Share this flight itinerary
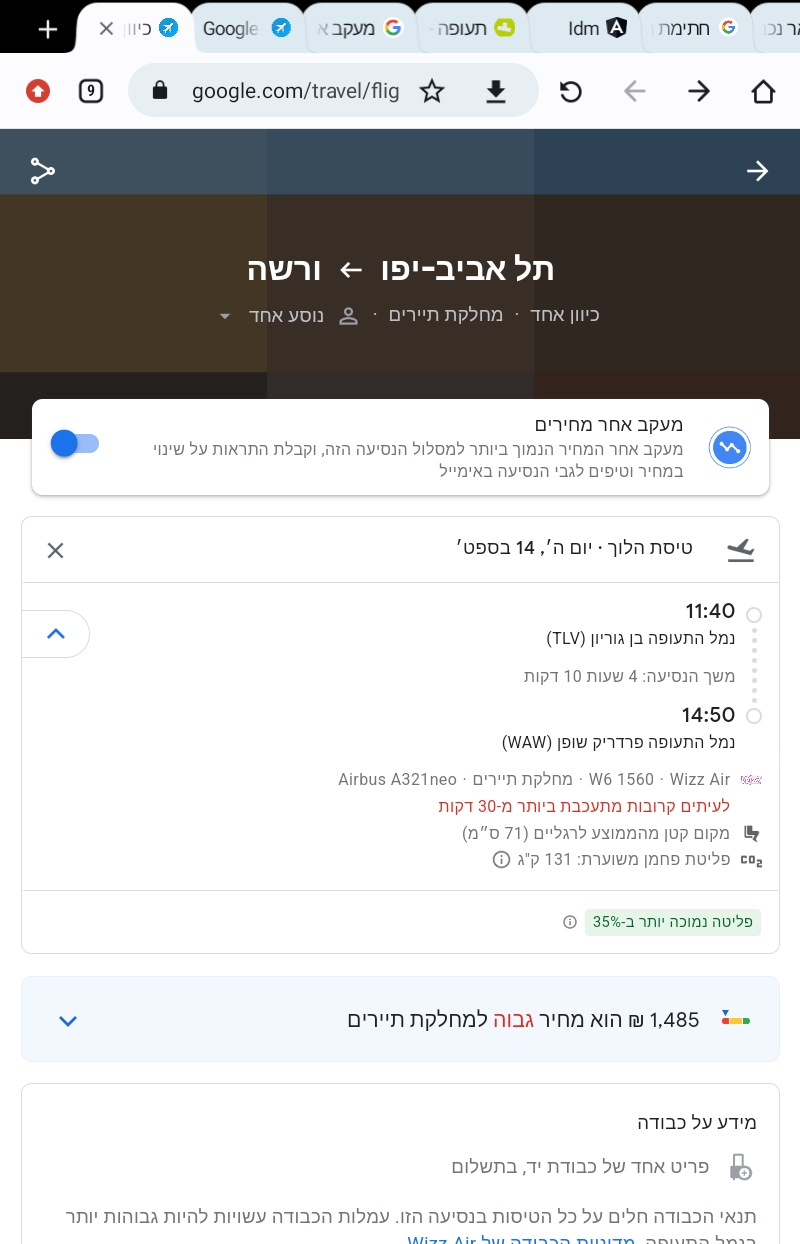800x1244 pixels. pyautogui.click(x=42, y=171)
